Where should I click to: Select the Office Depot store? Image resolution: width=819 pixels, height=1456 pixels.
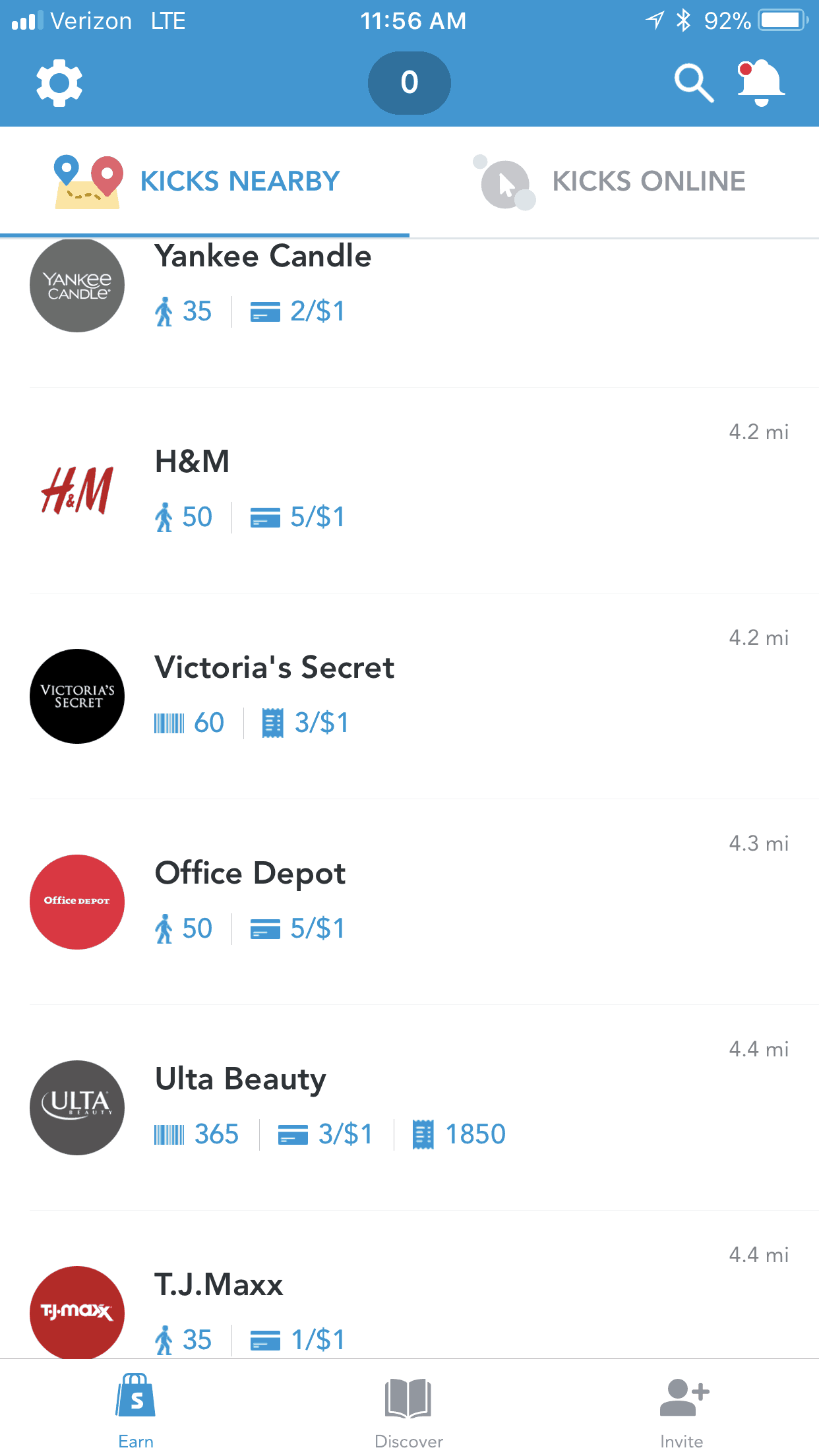[409, 902]
